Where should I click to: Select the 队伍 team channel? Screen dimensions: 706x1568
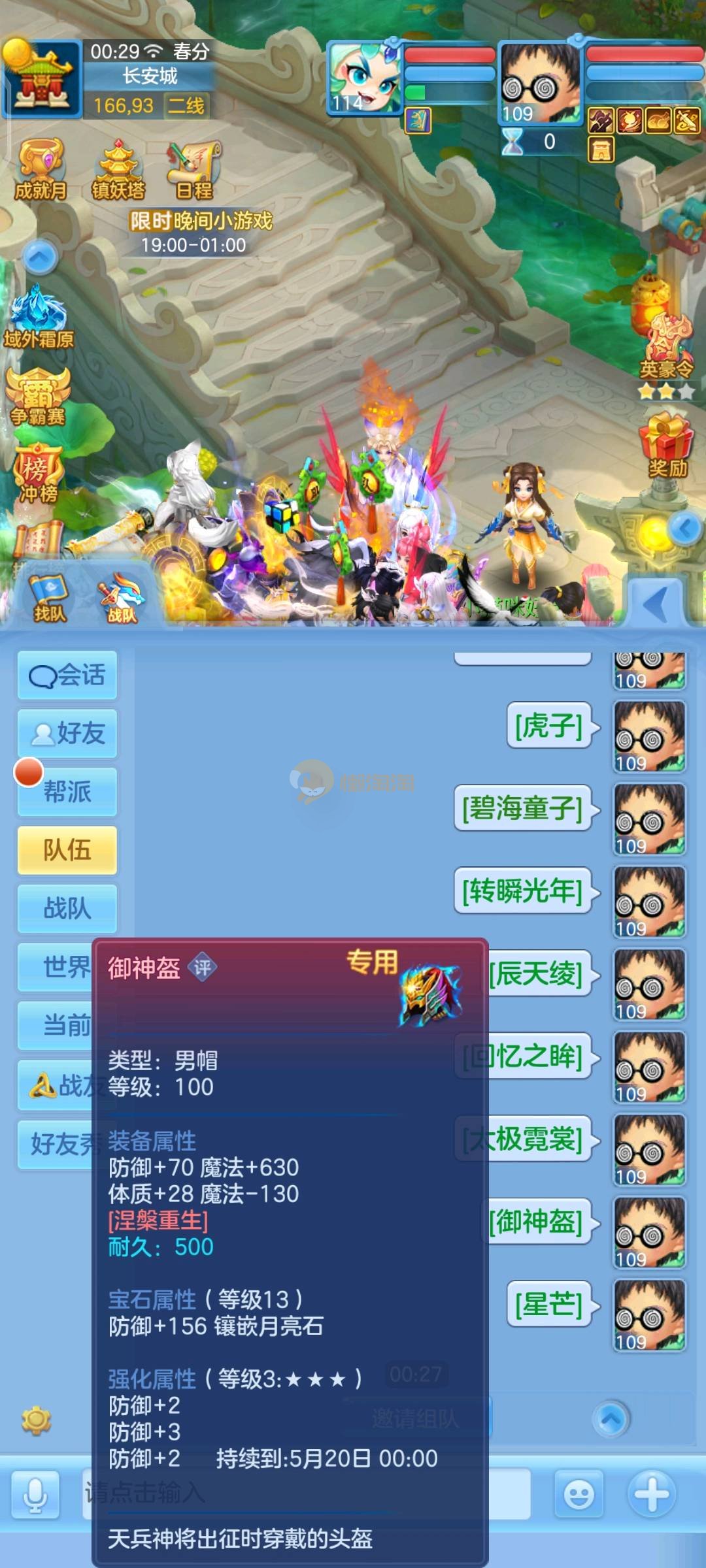coord(67,850)
